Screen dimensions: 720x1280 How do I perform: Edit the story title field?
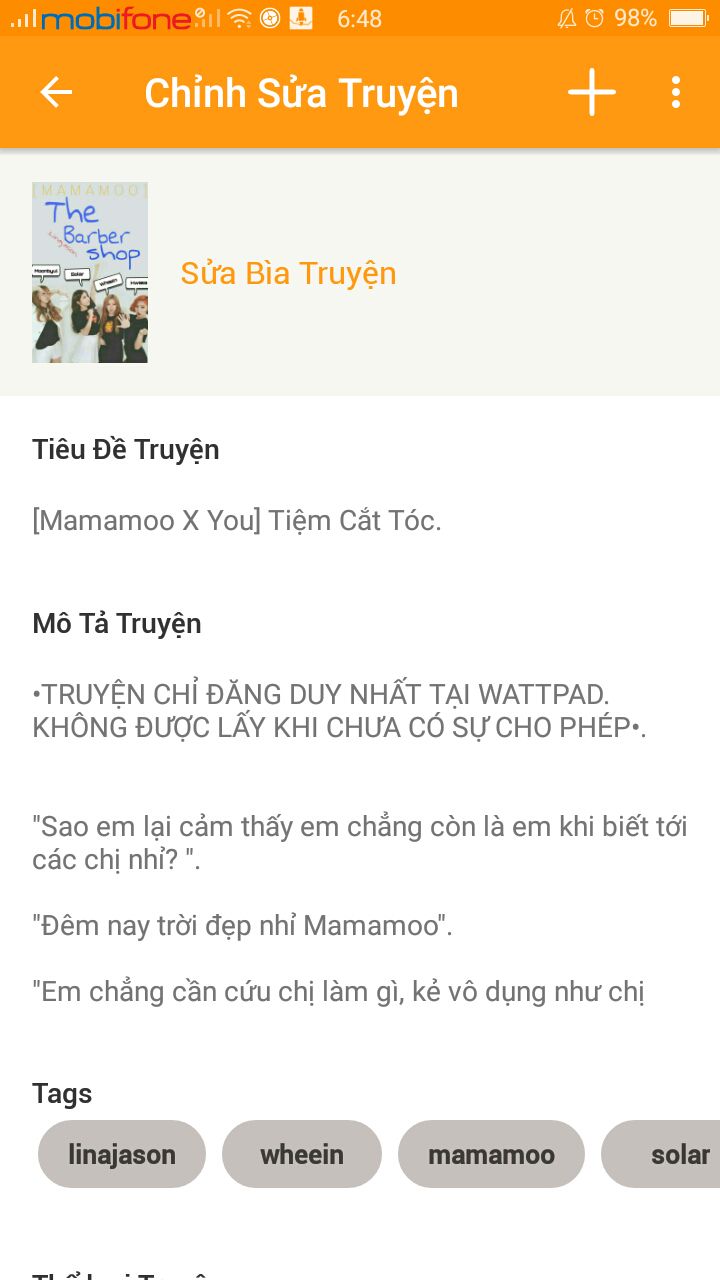(237, 520)
